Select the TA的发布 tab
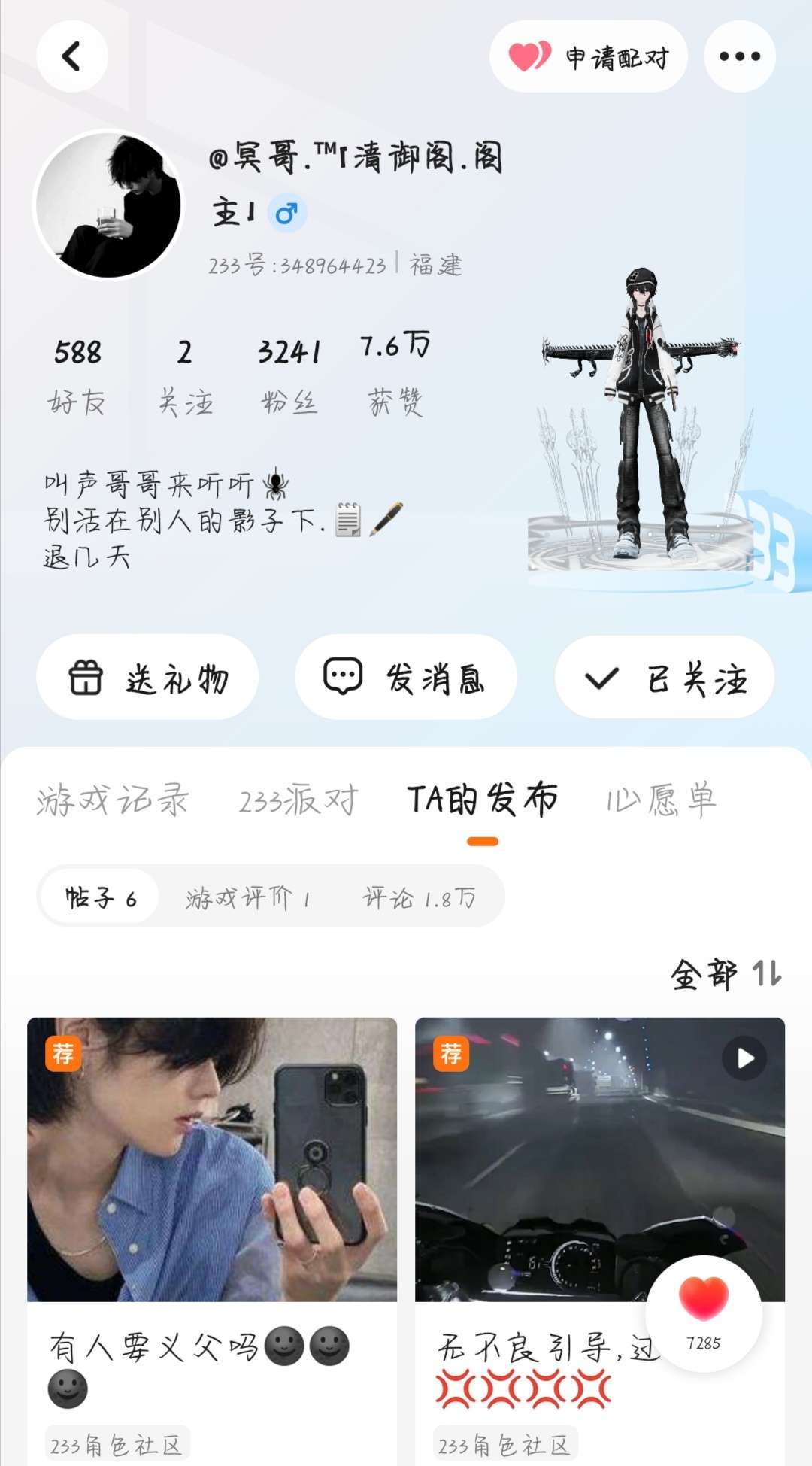This screenshot has width=812, height=1466. [x=483, y=800]
